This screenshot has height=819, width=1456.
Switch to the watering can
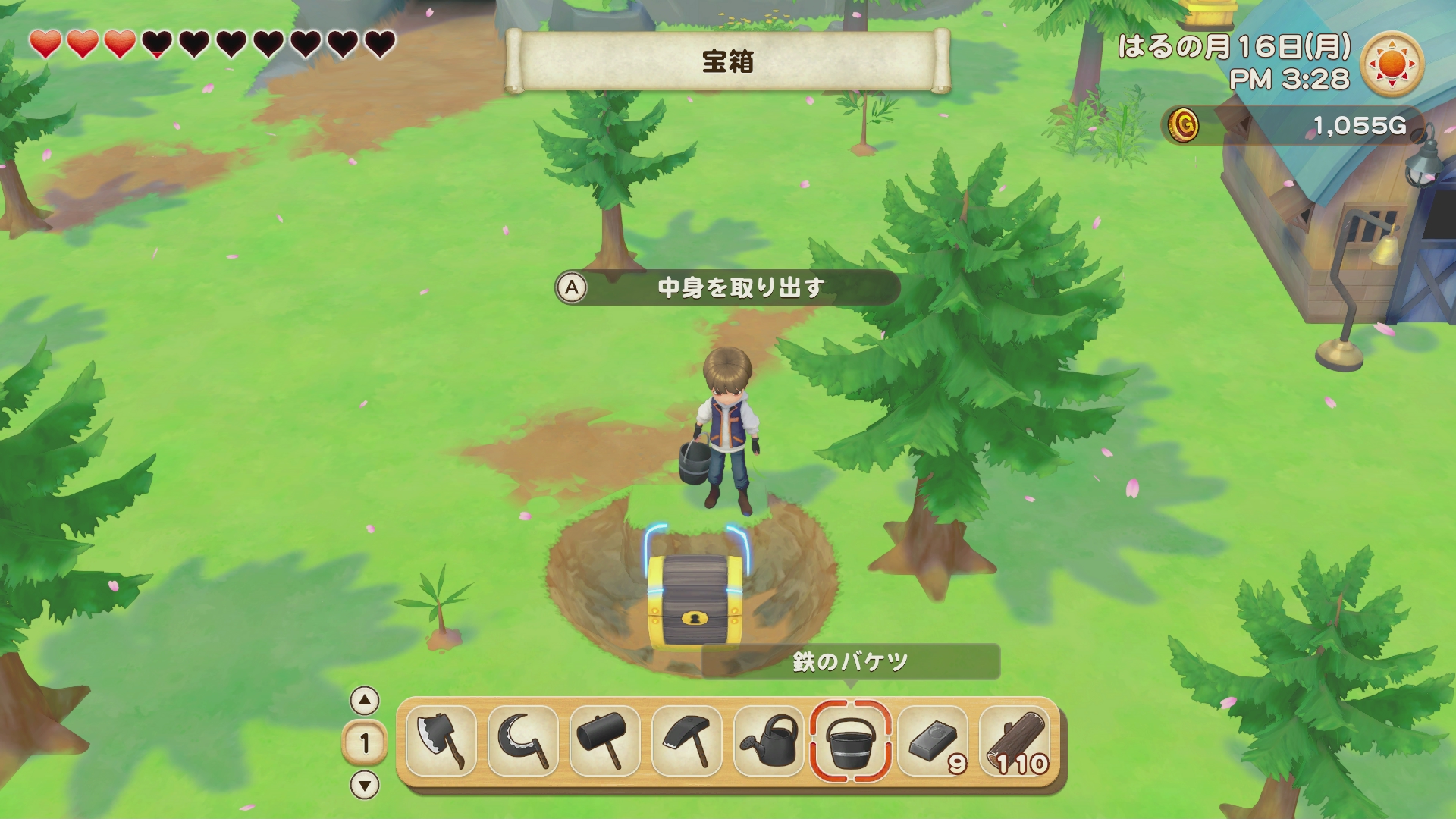(768, 741)
